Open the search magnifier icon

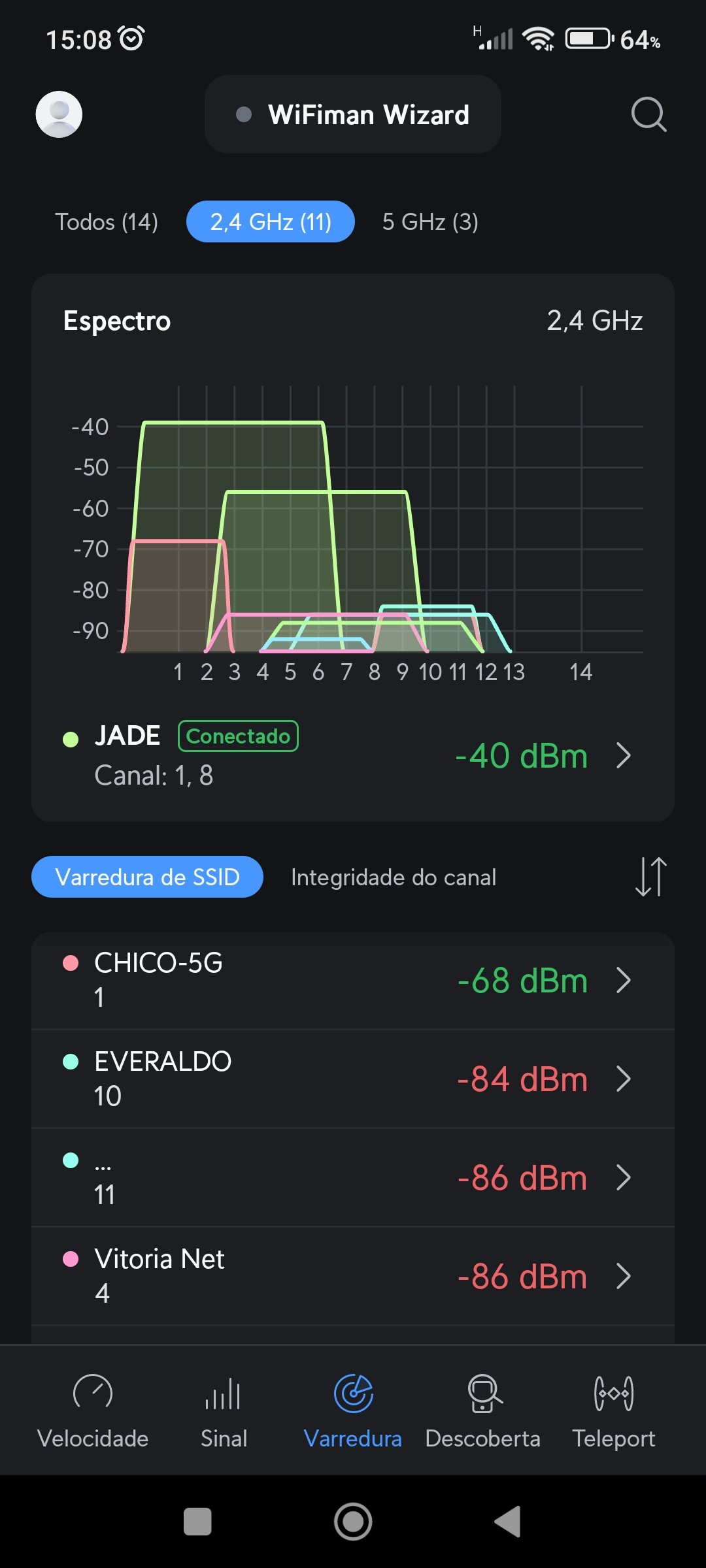[648, 114]
